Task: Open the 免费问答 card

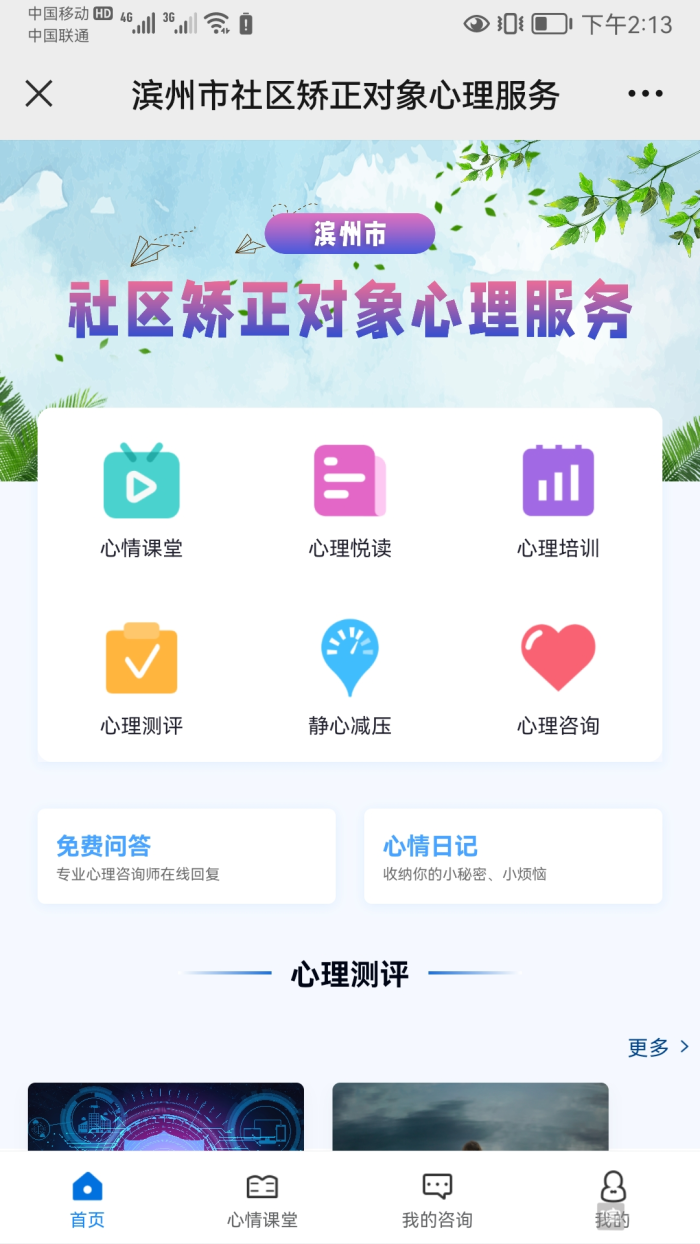Action: [x=186, y=857]
